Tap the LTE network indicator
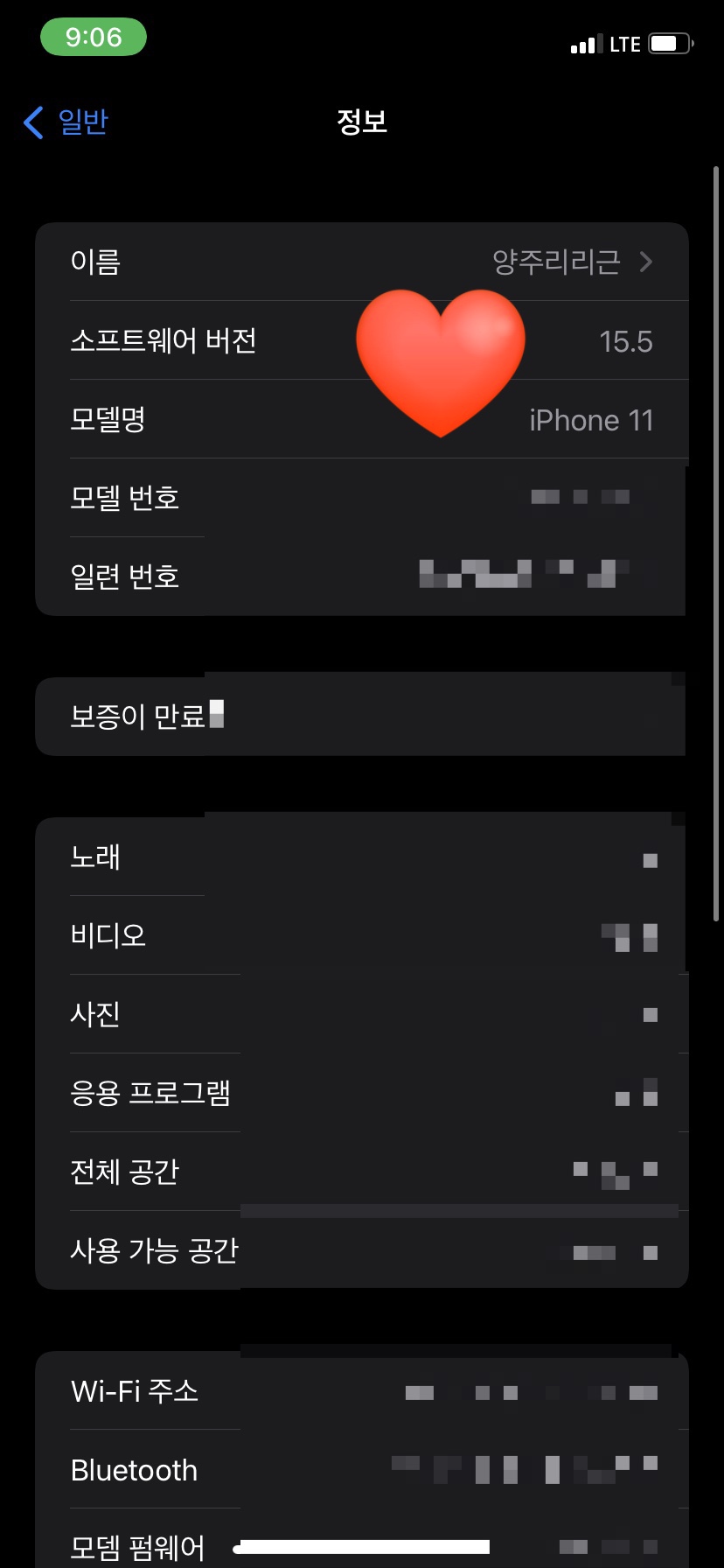The height and width of the screenshot is (1568, 724). [626, 43]
